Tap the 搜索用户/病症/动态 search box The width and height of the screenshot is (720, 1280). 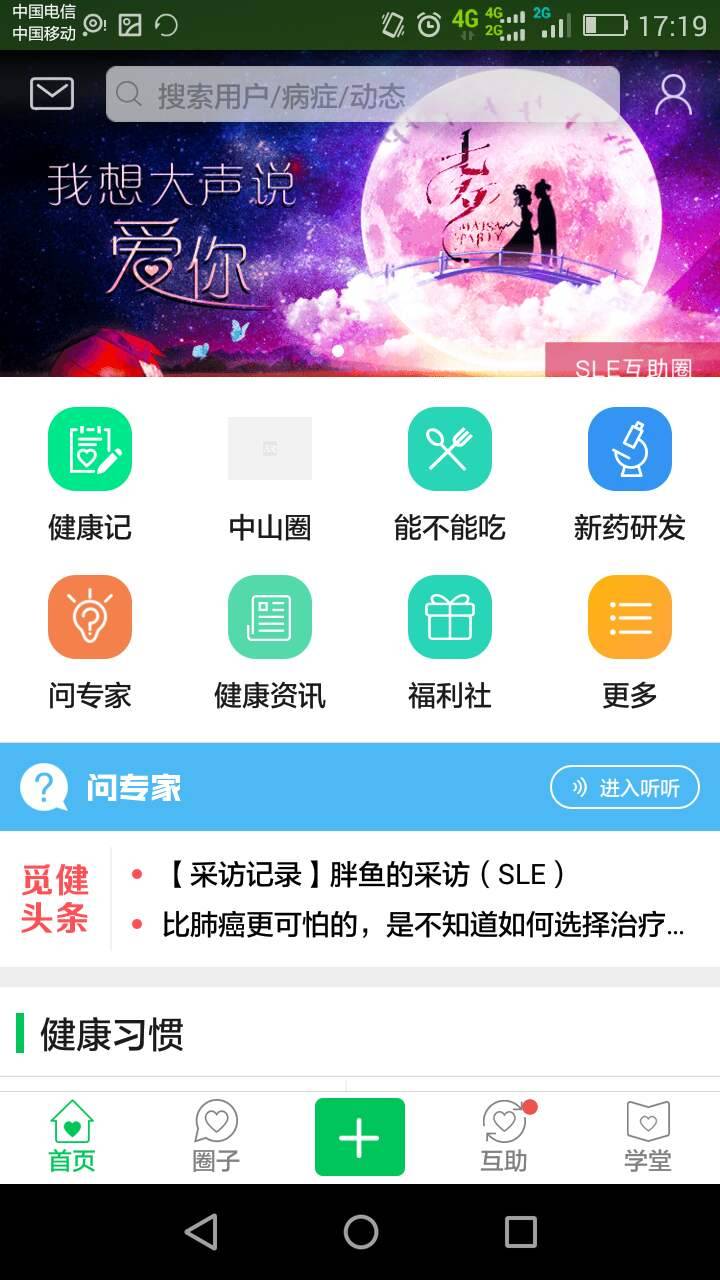pyautogui.click(x=362, y=95)
